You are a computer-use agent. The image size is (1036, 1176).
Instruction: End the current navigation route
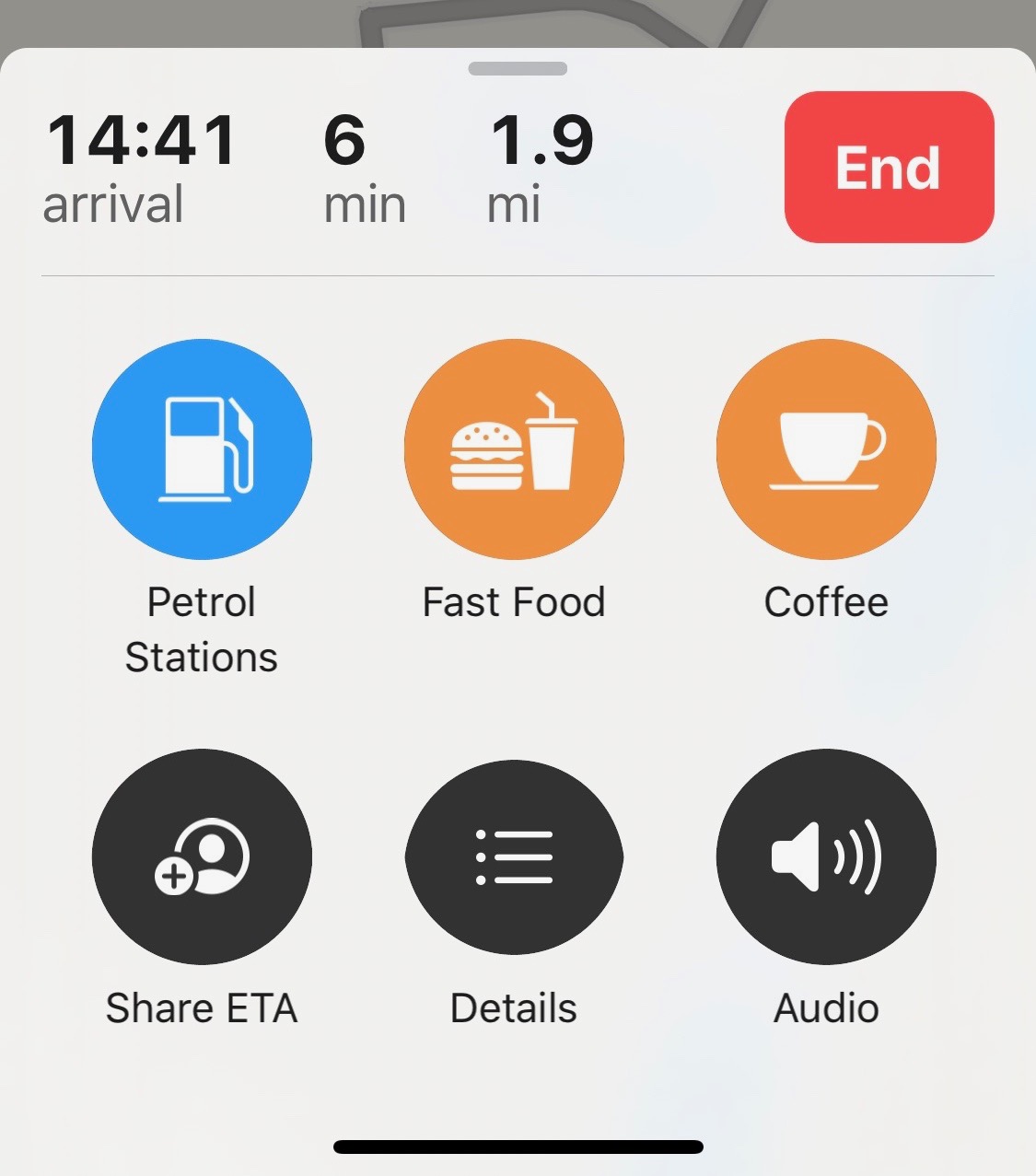pyautogui.click(x=889, y=167)
